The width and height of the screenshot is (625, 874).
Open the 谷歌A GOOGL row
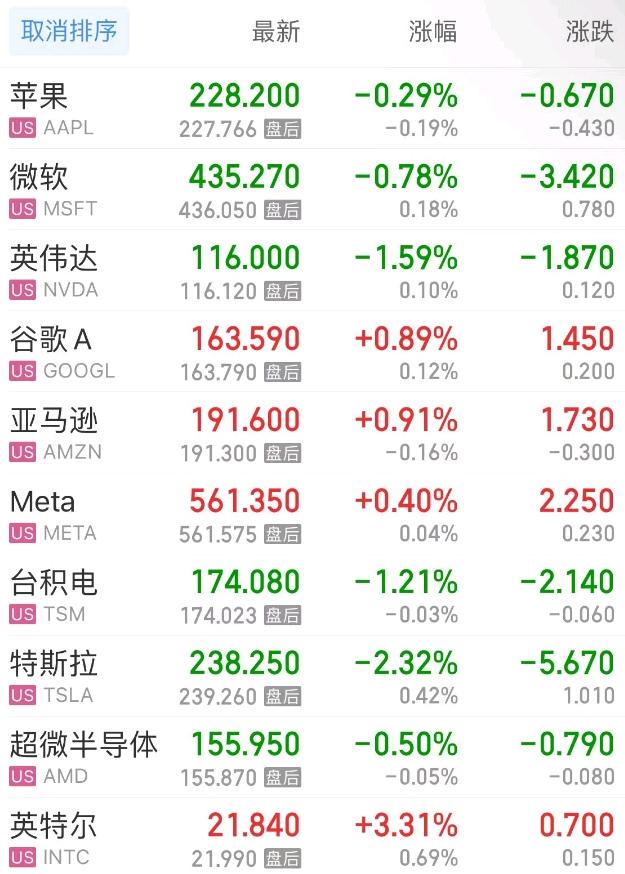point(312,352)
